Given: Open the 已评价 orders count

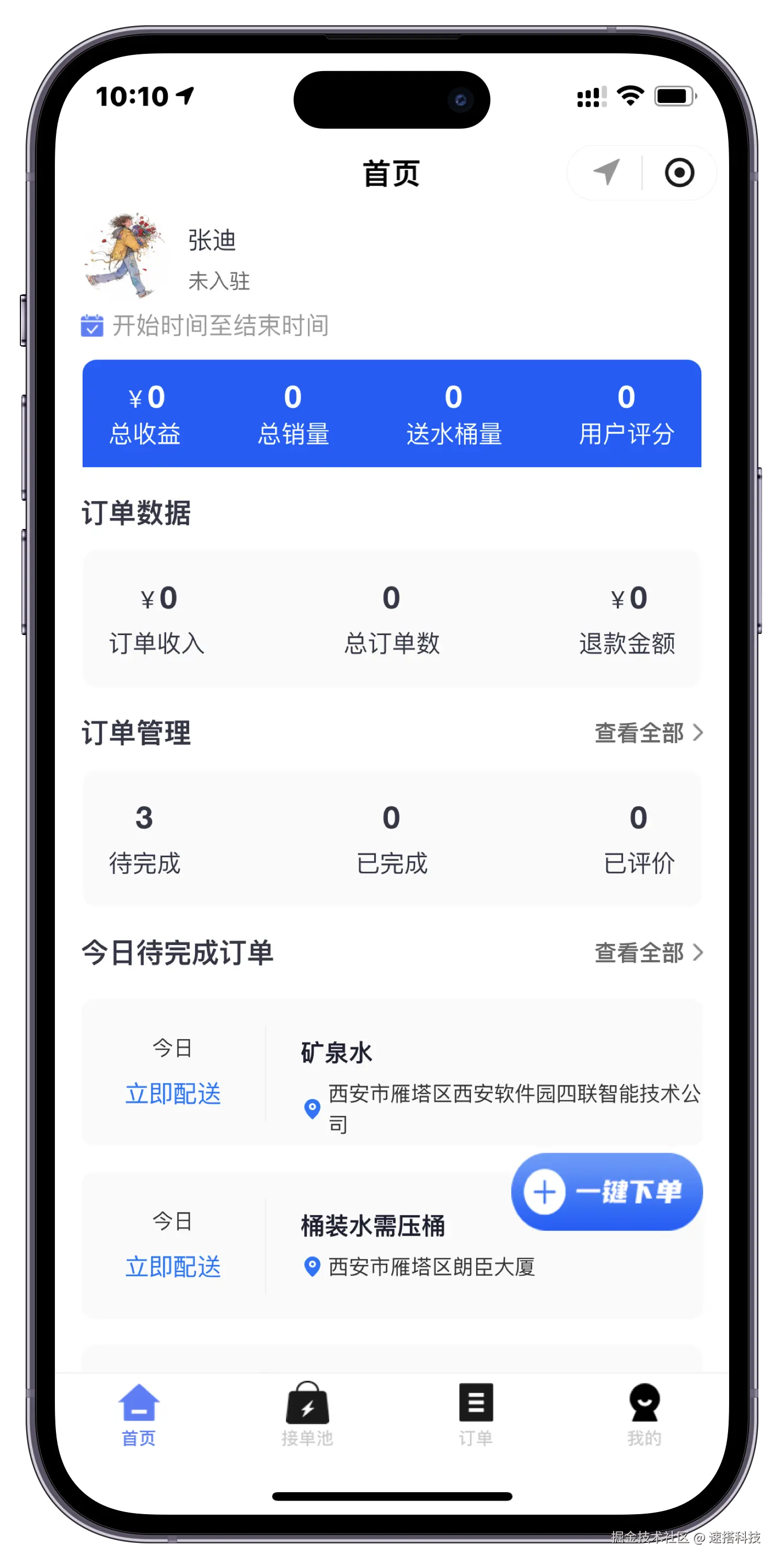Looking at the screenshot, I should 639,839.
